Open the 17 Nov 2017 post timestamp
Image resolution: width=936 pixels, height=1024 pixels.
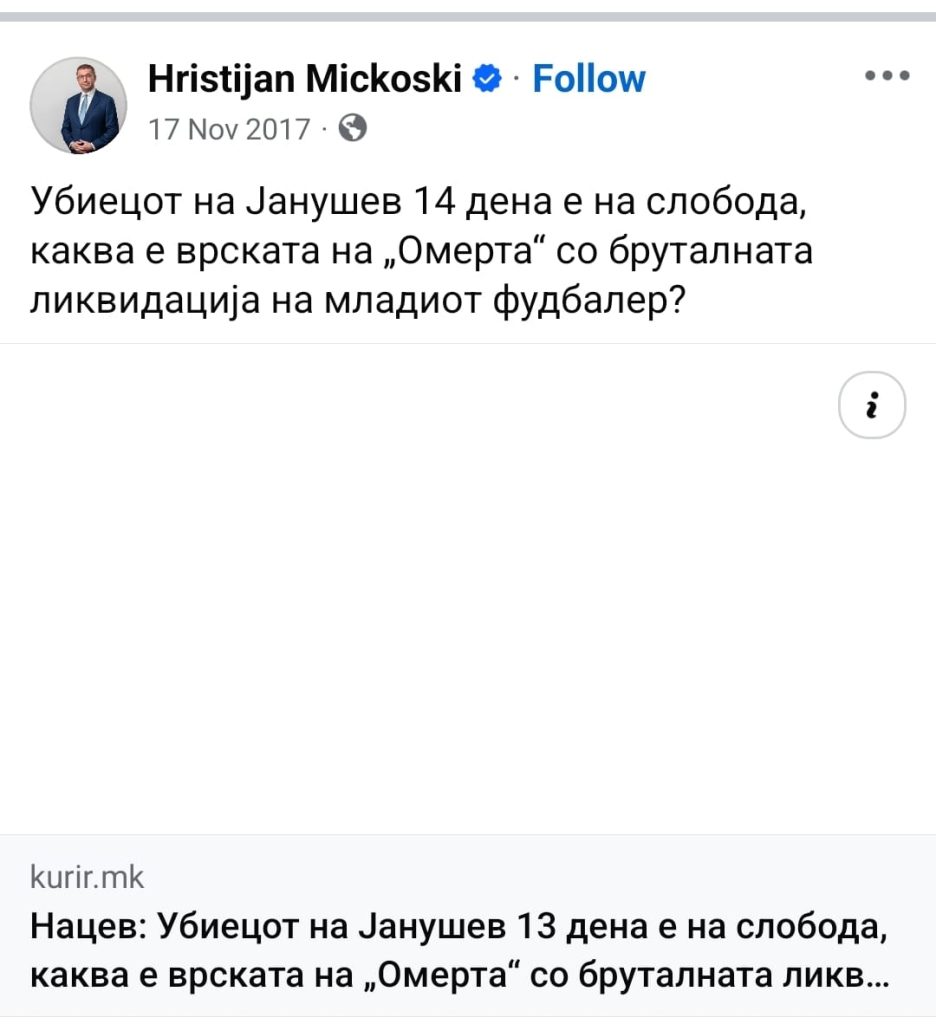point(229,128)
